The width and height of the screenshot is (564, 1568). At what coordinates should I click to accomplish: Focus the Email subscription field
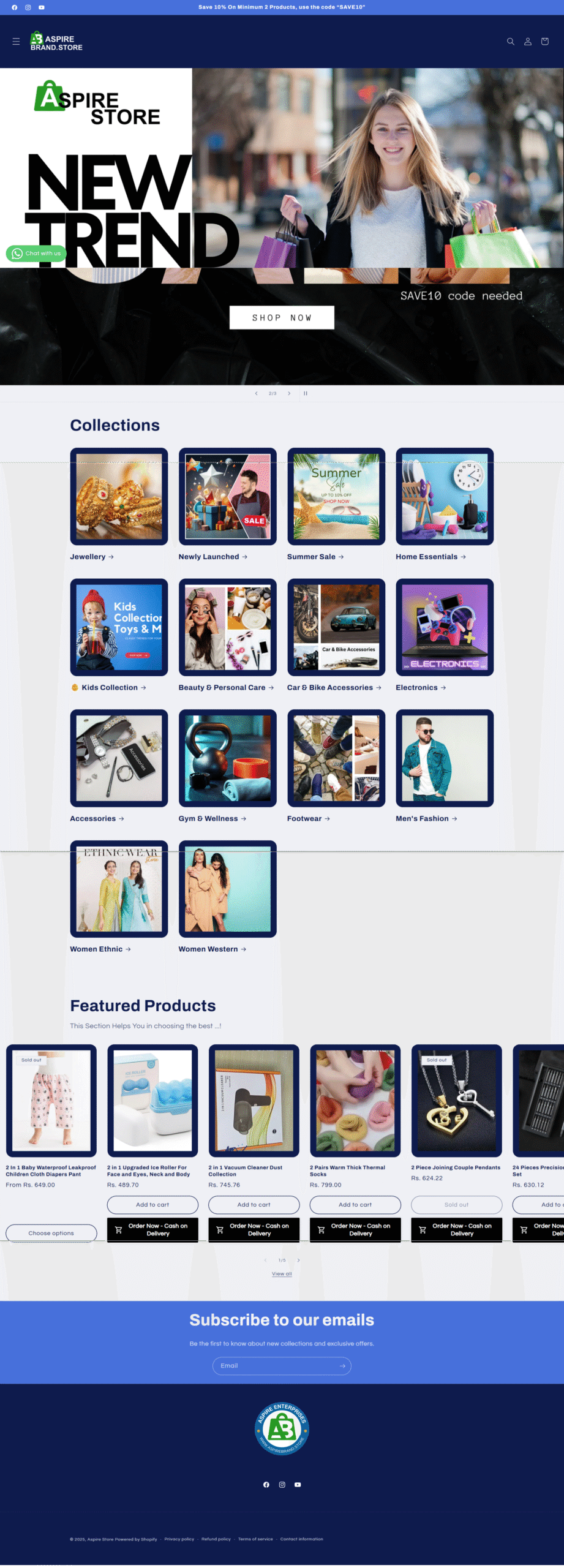[276, 1365]
